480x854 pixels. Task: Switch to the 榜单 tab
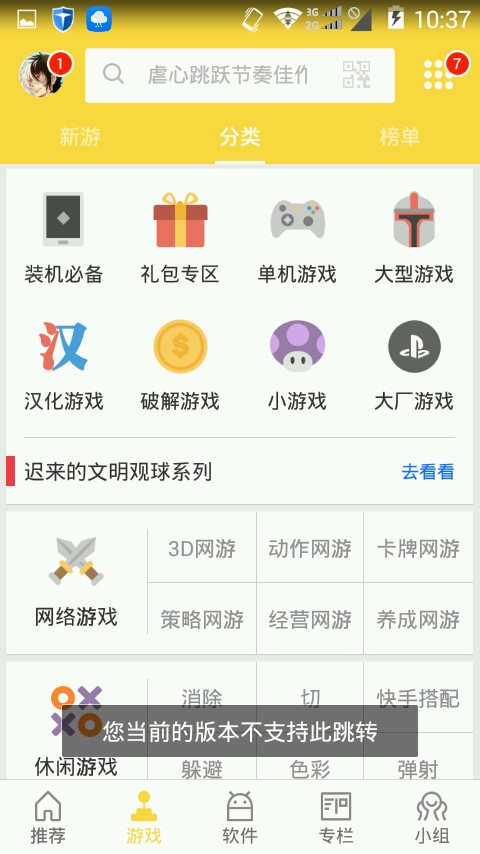[x=400, y=137]
